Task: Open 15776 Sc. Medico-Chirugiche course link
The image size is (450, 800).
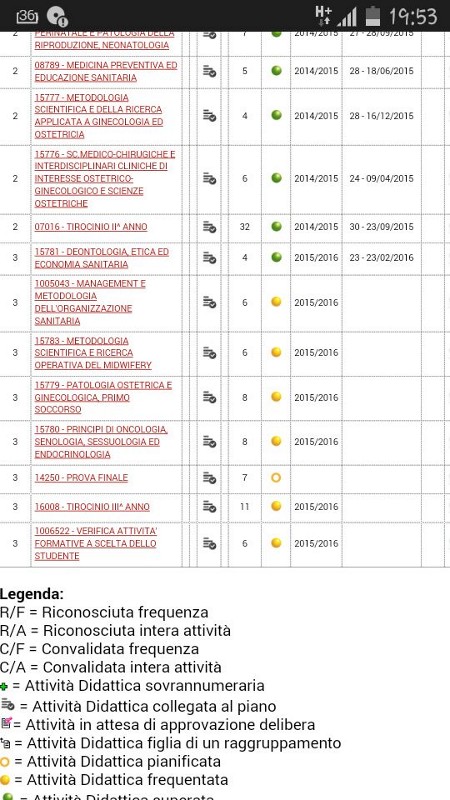Action: point(105,179)
